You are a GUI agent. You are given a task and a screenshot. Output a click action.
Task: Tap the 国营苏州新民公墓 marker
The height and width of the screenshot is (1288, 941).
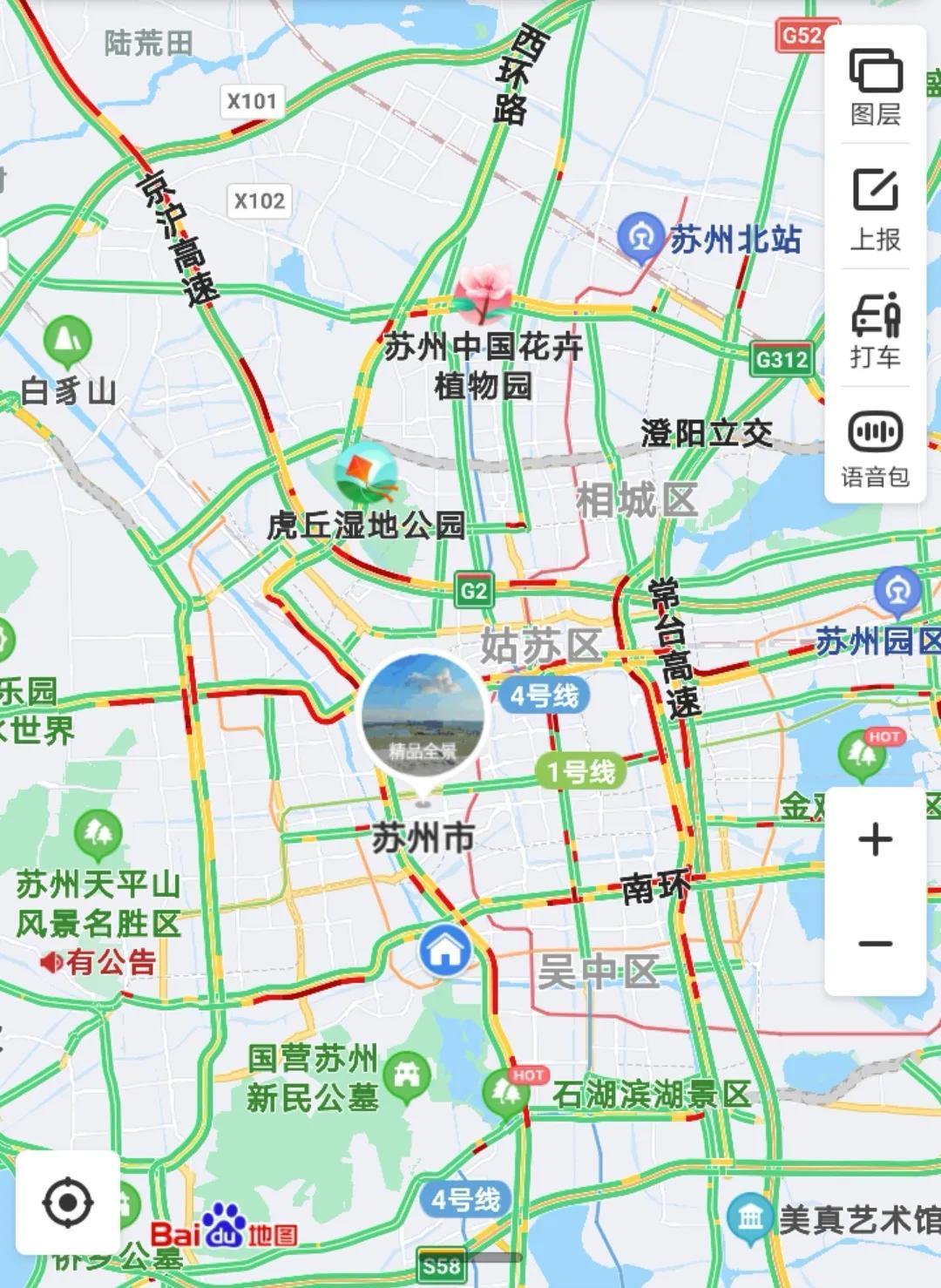tap(406, 1074)
